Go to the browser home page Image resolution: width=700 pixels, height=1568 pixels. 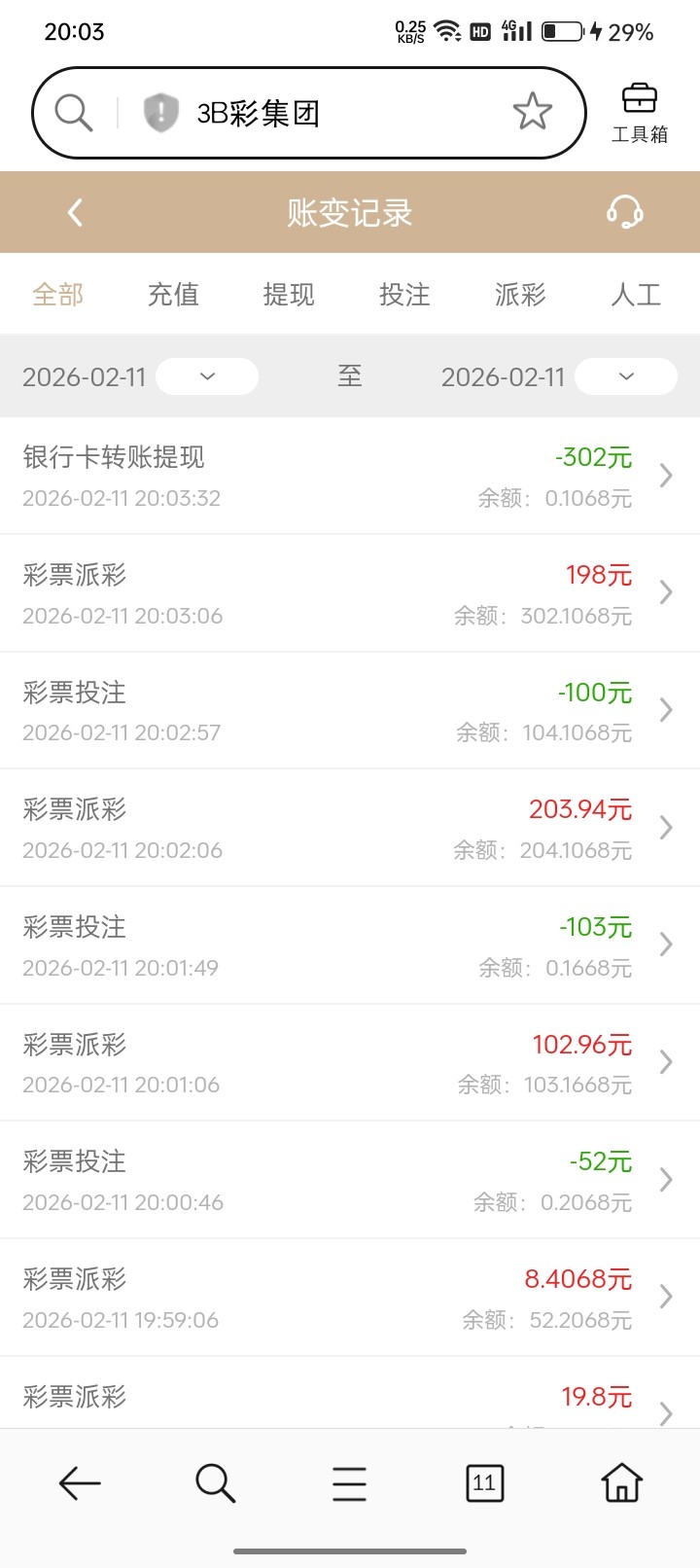pyautogui.click(x=621, y=1483)
